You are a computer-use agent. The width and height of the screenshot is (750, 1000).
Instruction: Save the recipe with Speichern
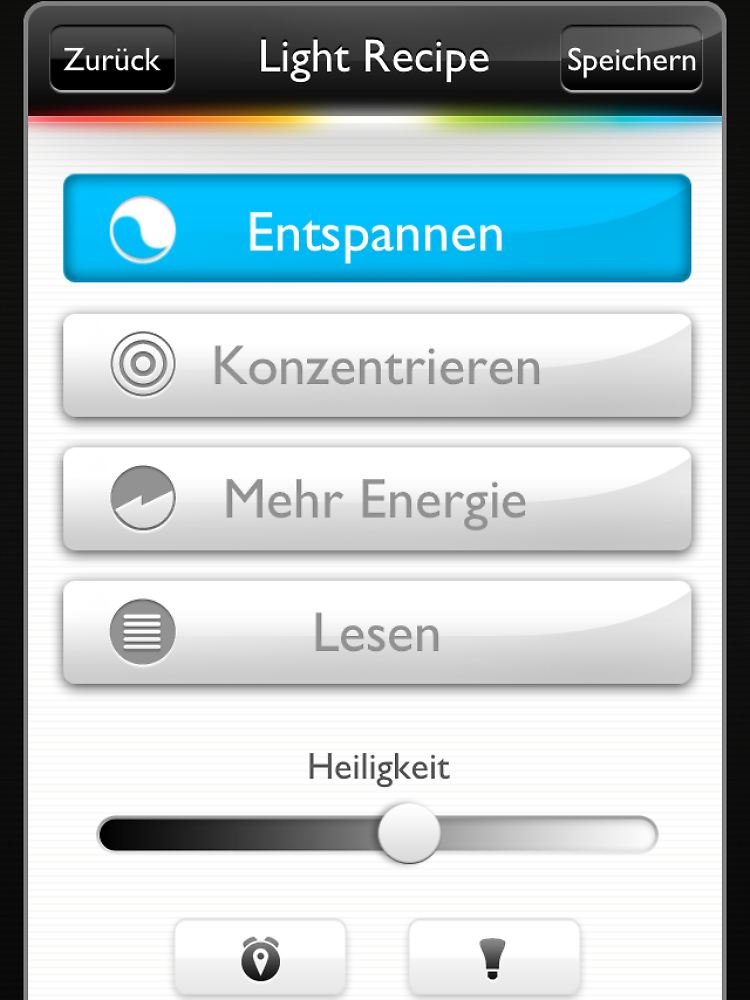631,59
